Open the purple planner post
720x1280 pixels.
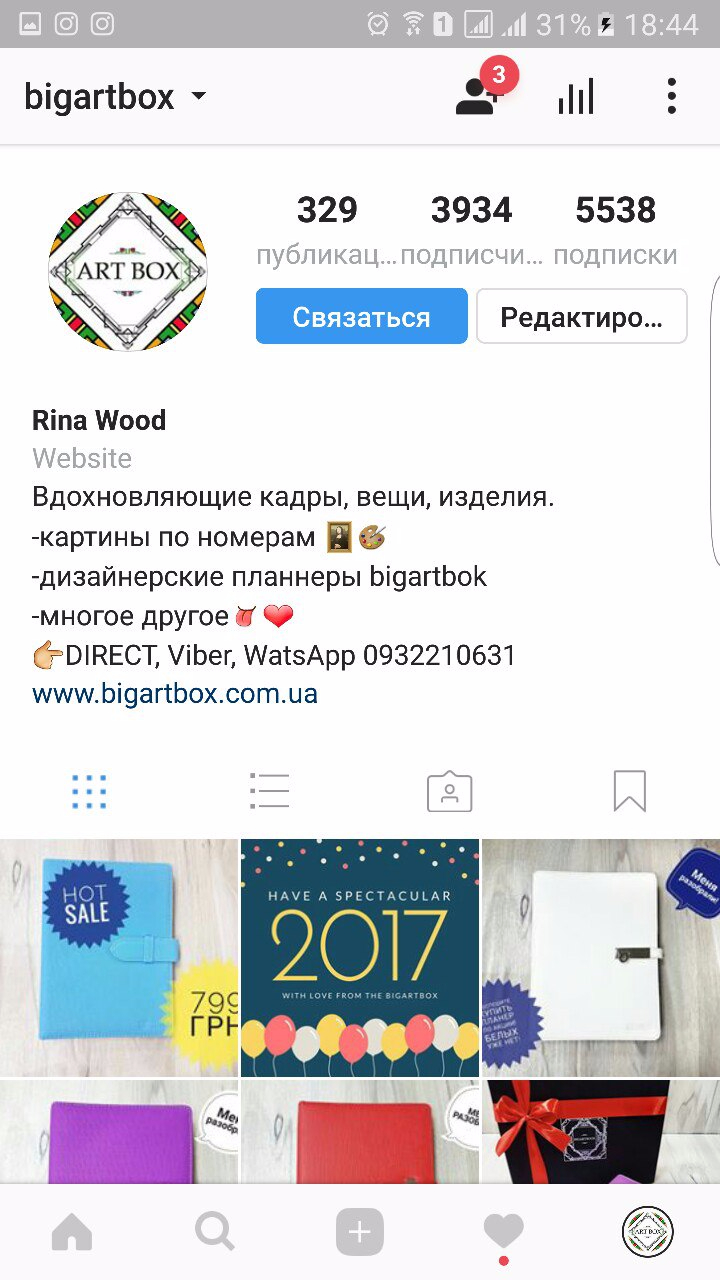119,1132
